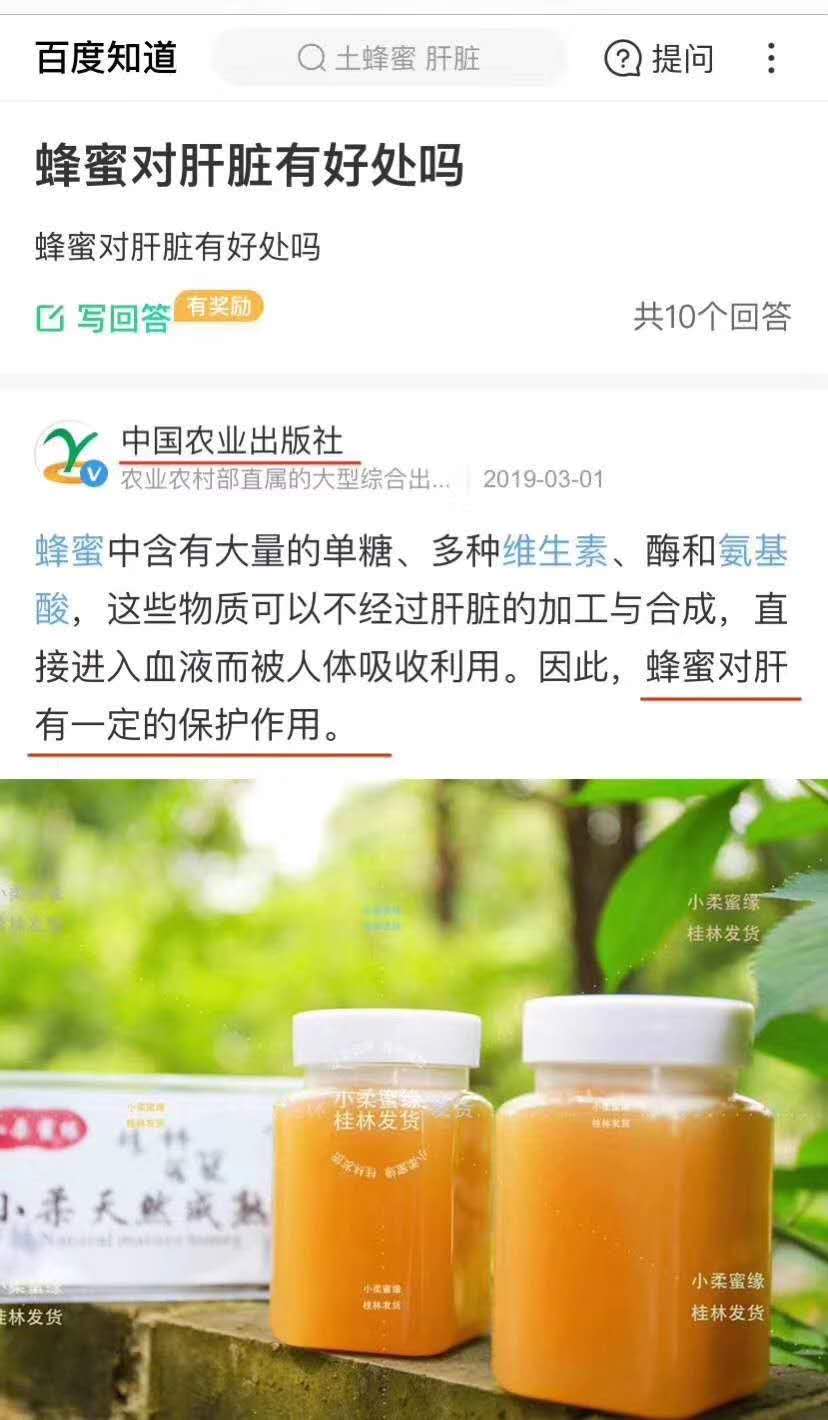This screenshot has width=828, height=1420.
Task: Tap the truncated description 农业农村部直属的大型综合出...
Action: pos(287,479)
